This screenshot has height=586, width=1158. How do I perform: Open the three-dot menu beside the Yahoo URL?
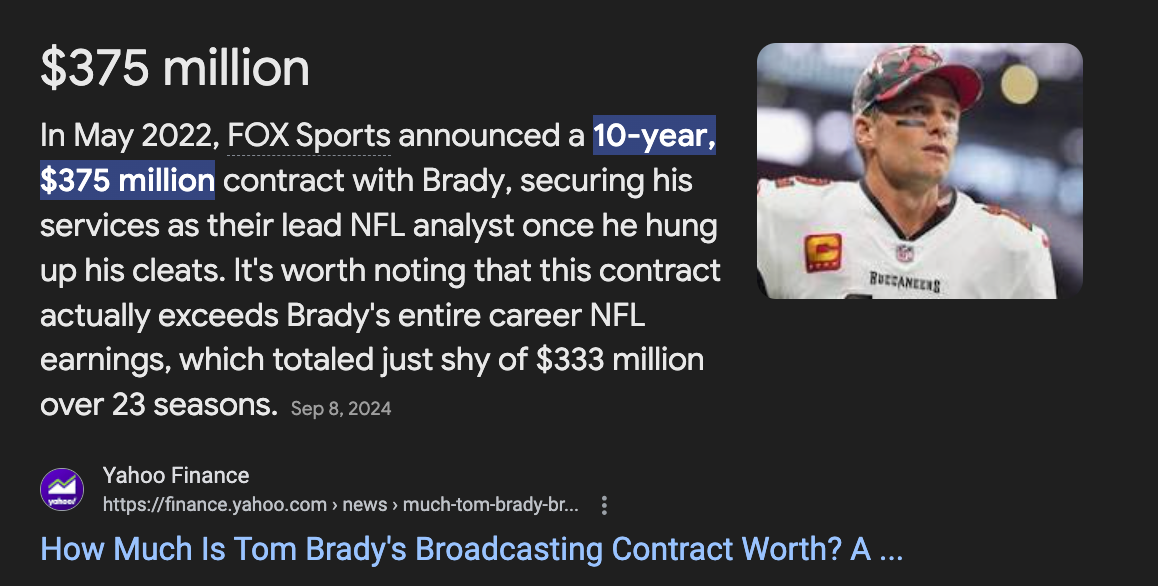coord(604,506)
